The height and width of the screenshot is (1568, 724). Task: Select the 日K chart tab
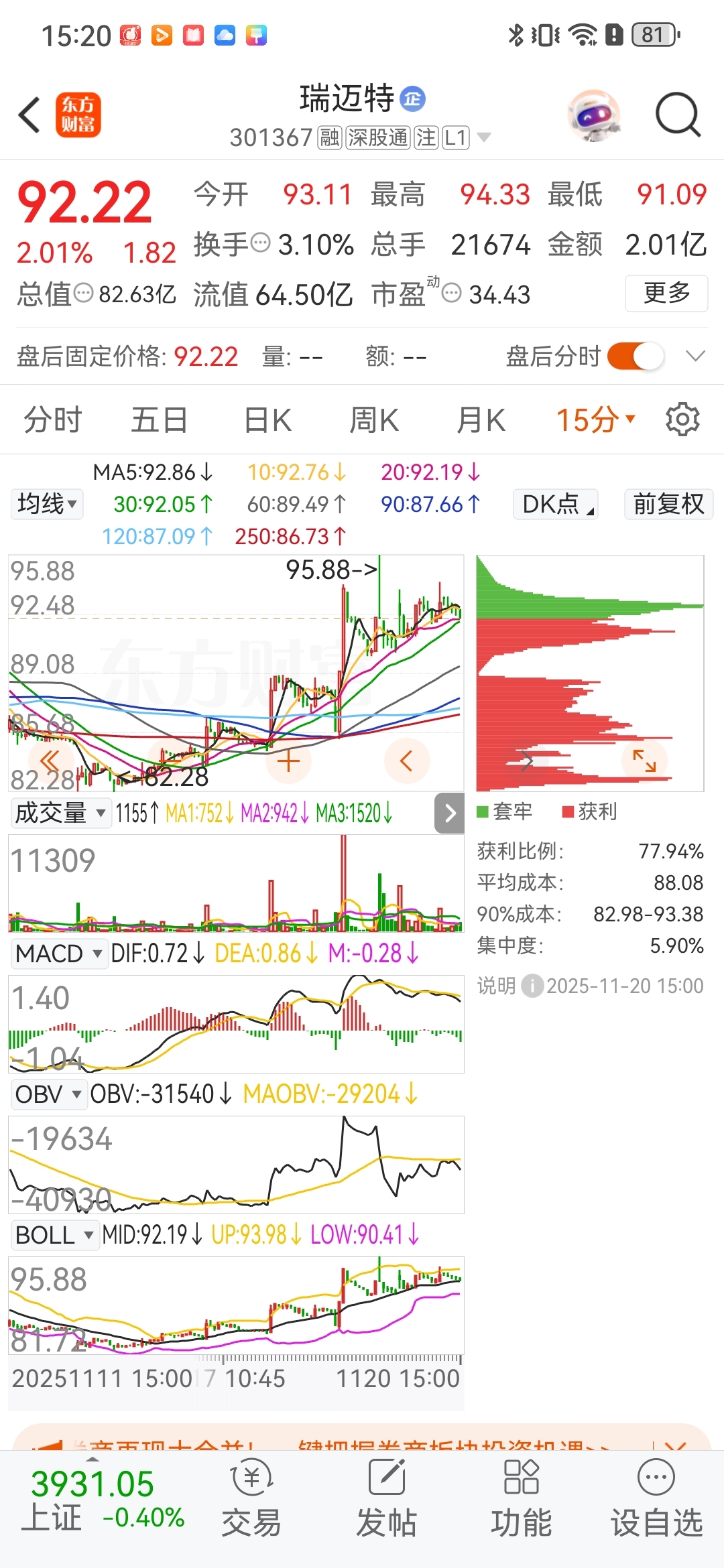(267, 420)
